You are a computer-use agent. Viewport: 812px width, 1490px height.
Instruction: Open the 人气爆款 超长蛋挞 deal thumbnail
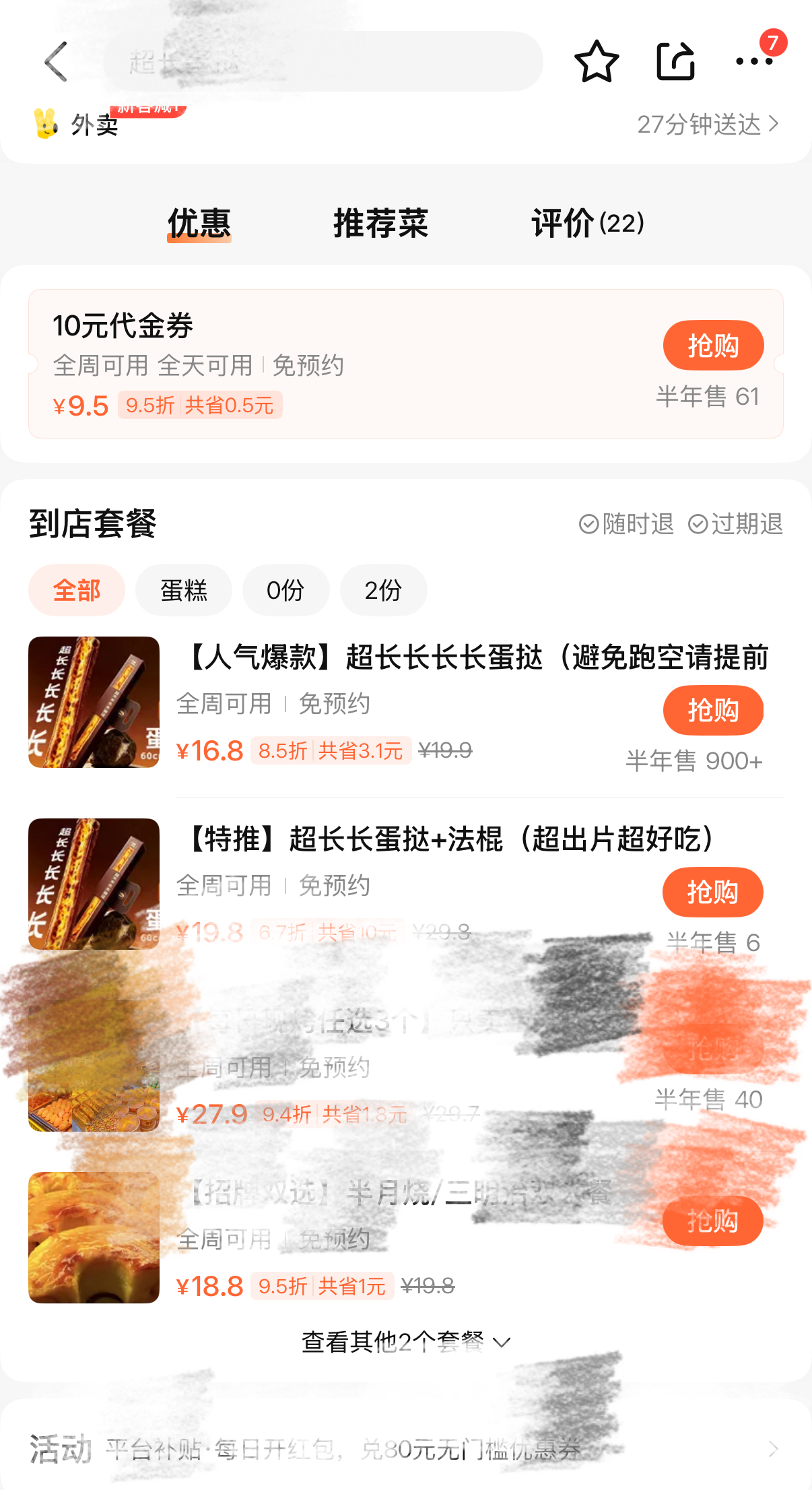(94, 702)
